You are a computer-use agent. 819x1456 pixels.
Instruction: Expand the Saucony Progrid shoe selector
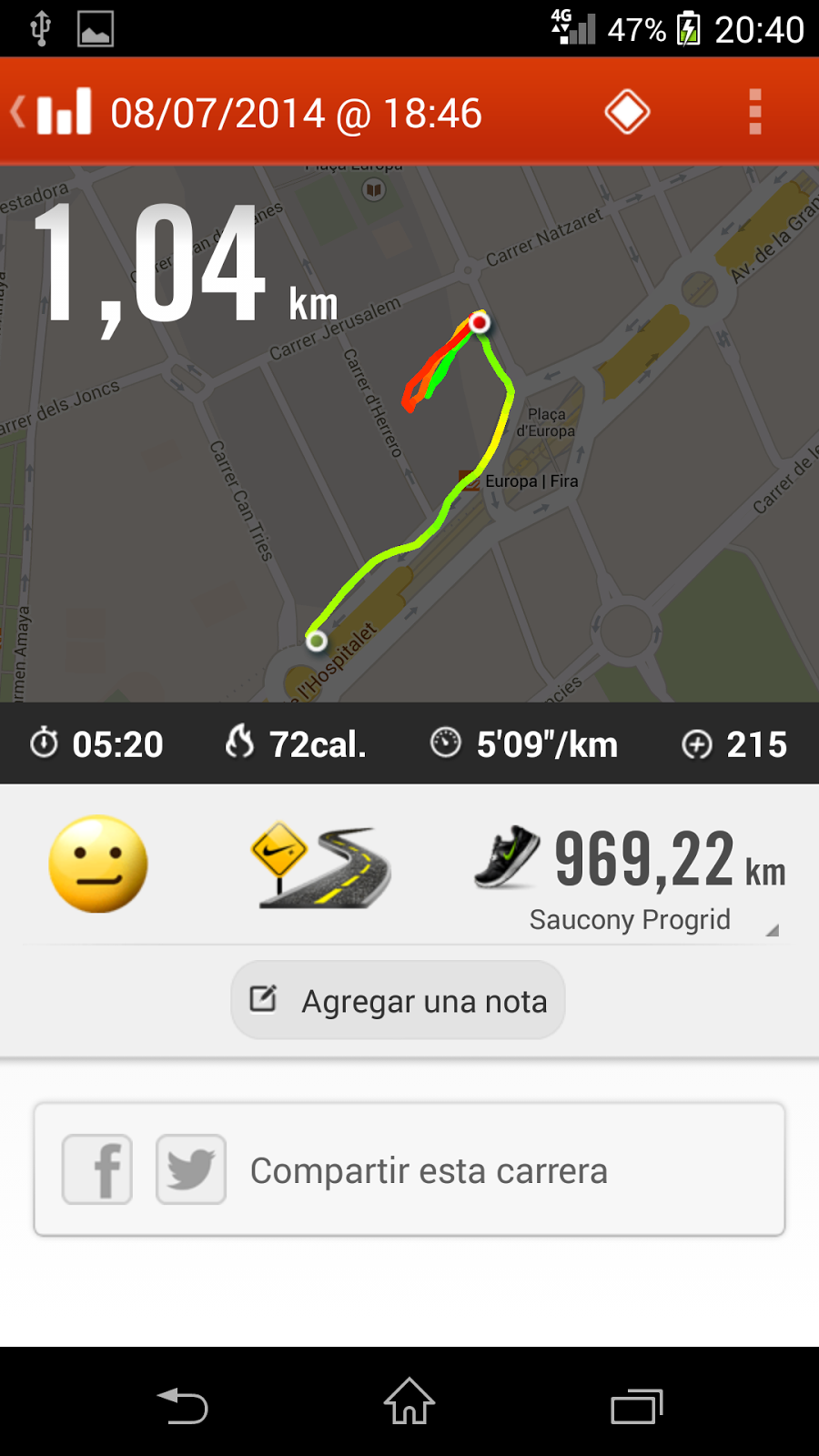(630, 874)
